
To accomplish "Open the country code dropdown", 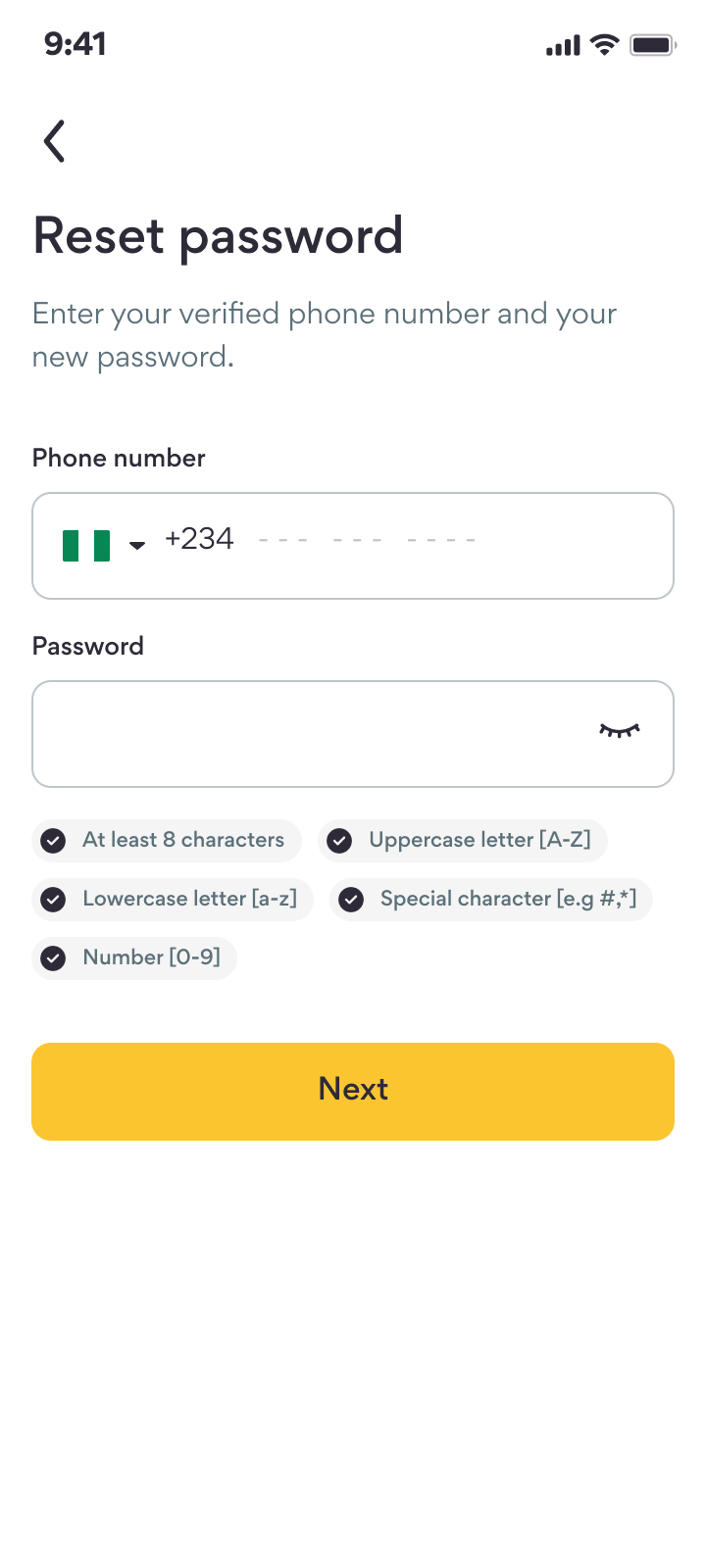I will [x=104, y=545].
